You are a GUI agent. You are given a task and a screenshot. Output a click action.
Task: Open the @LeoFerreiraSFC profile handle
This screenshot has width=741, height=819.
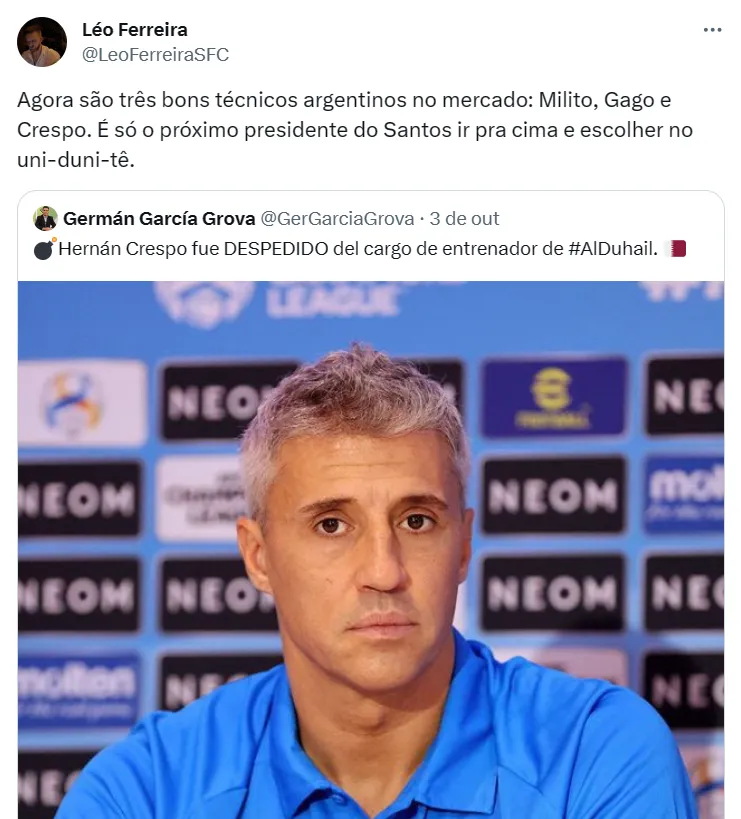click(155, 55)
